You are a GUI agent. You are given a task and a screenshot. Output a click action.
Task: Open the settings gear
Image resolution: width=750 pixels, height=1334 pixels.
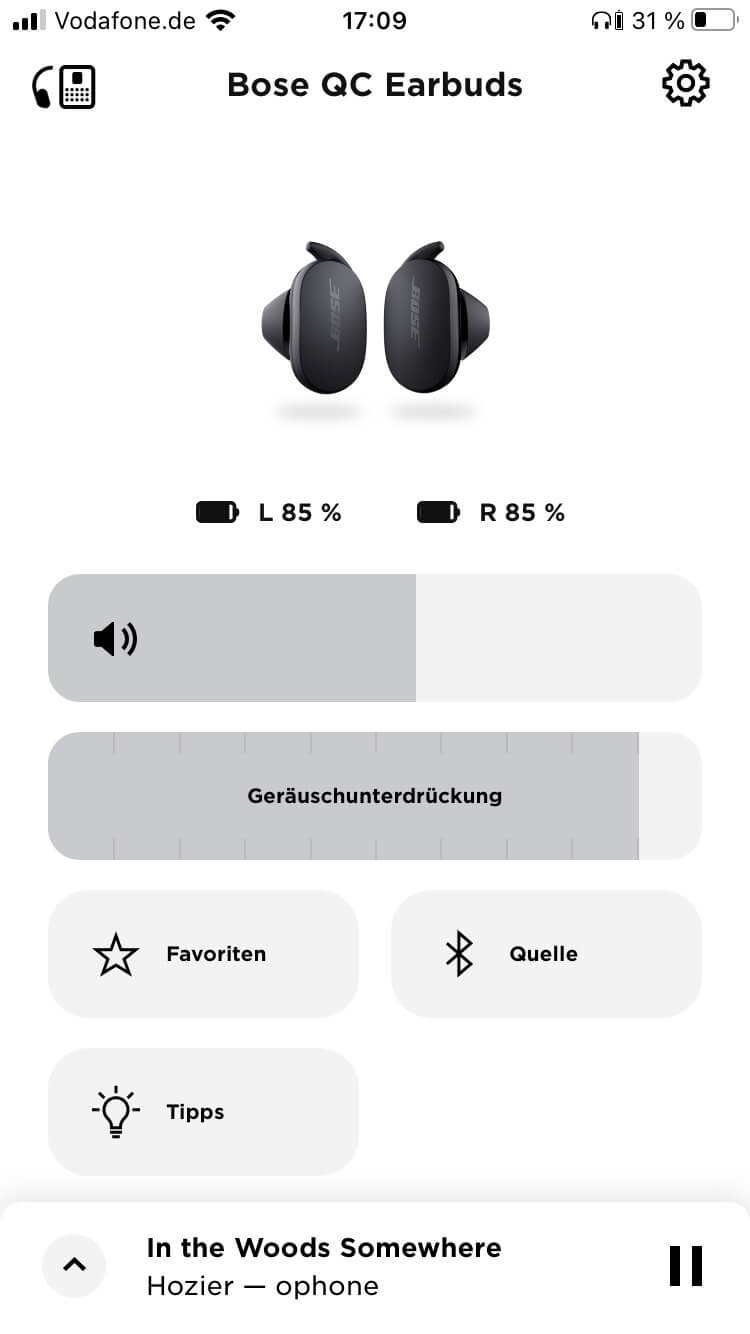[685, 84]
